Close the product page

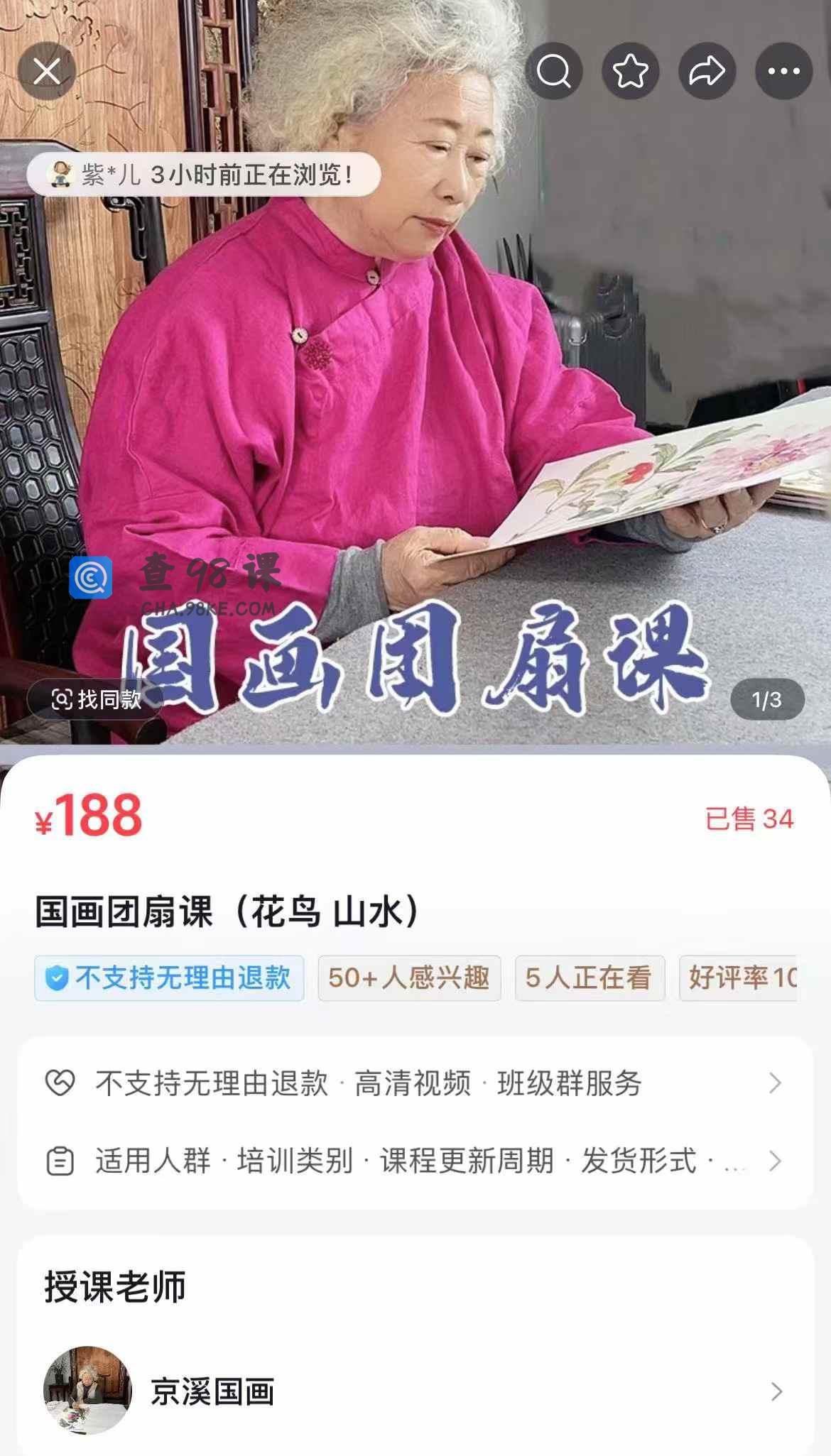tap(47, 71)
